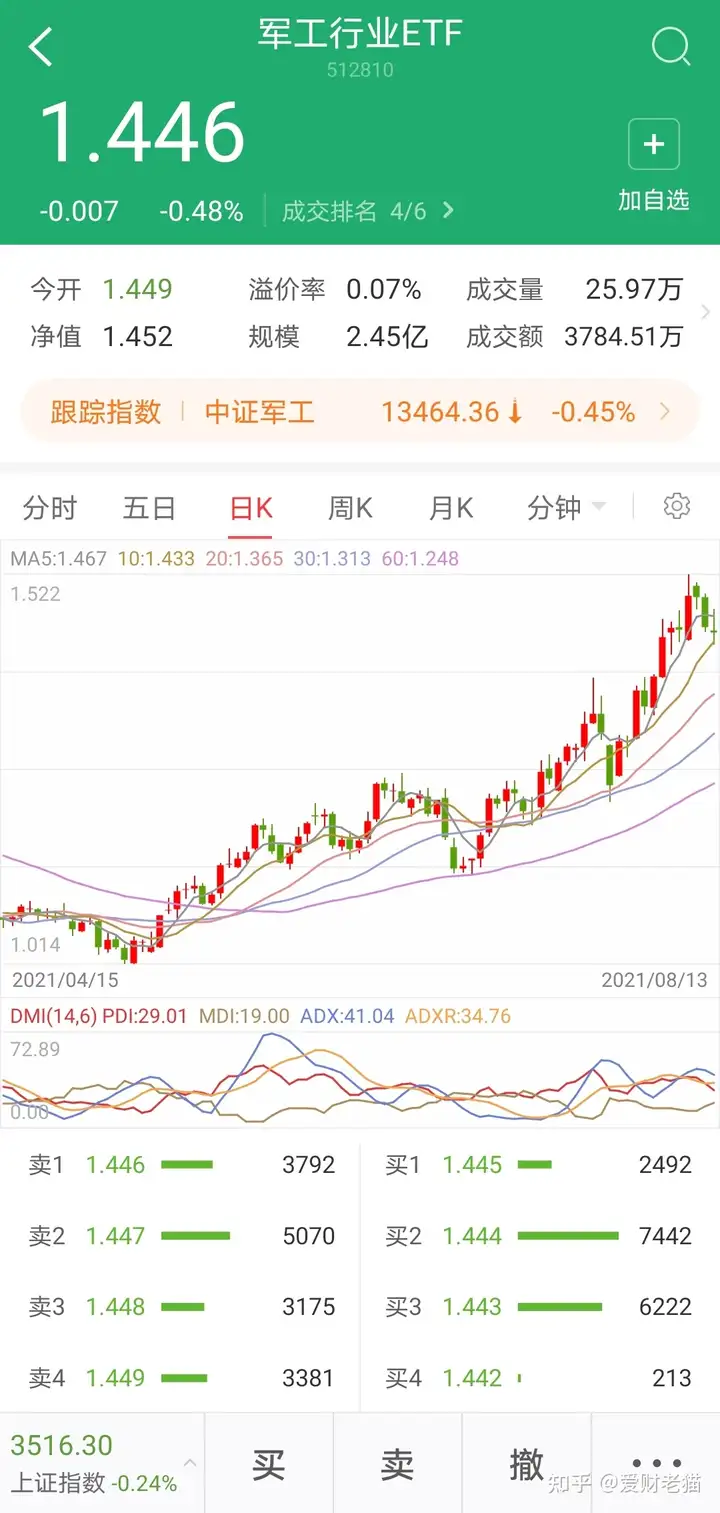720x1513 pixels.
Task: Open the 成交排名 4/6 ranking
Action: pos(368,211)
